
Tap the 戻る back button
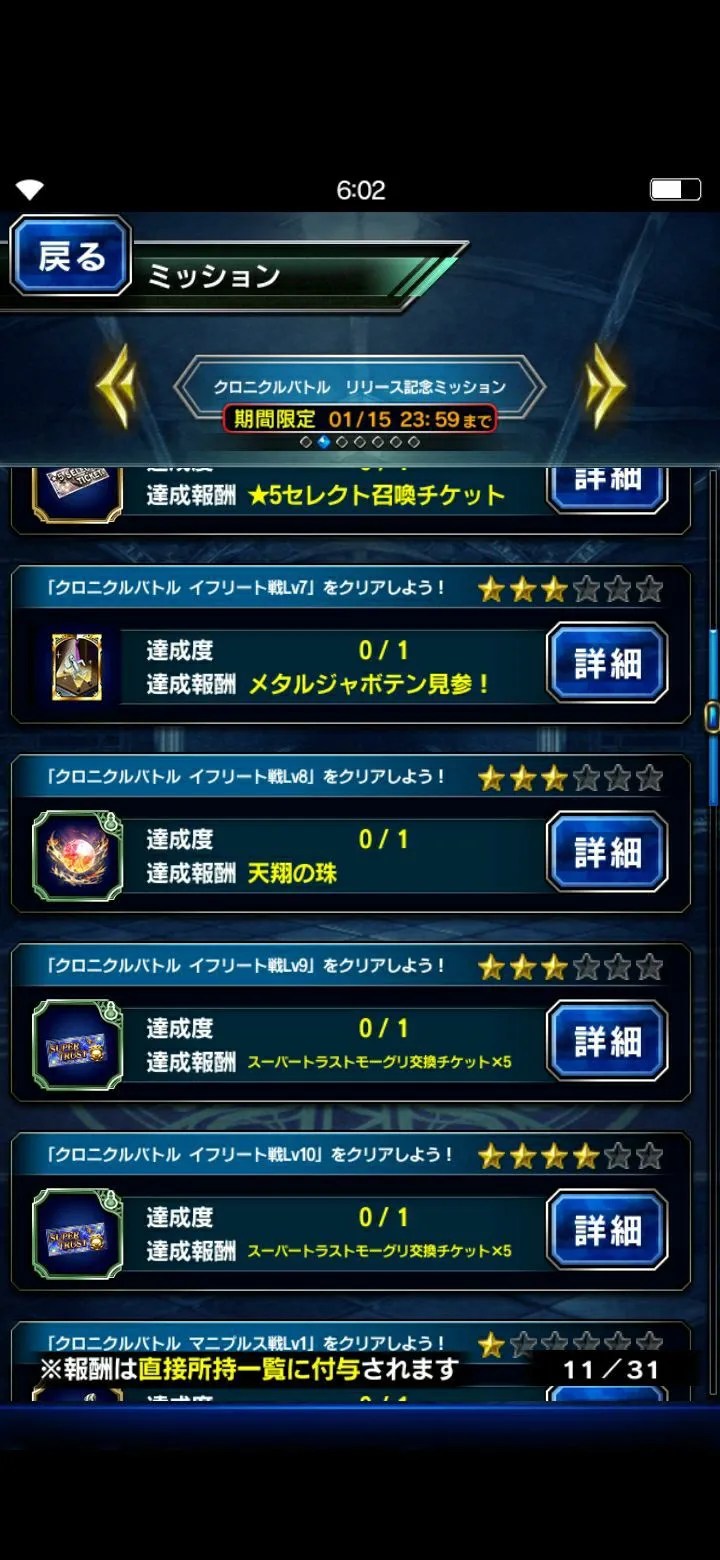coord(70,256)
